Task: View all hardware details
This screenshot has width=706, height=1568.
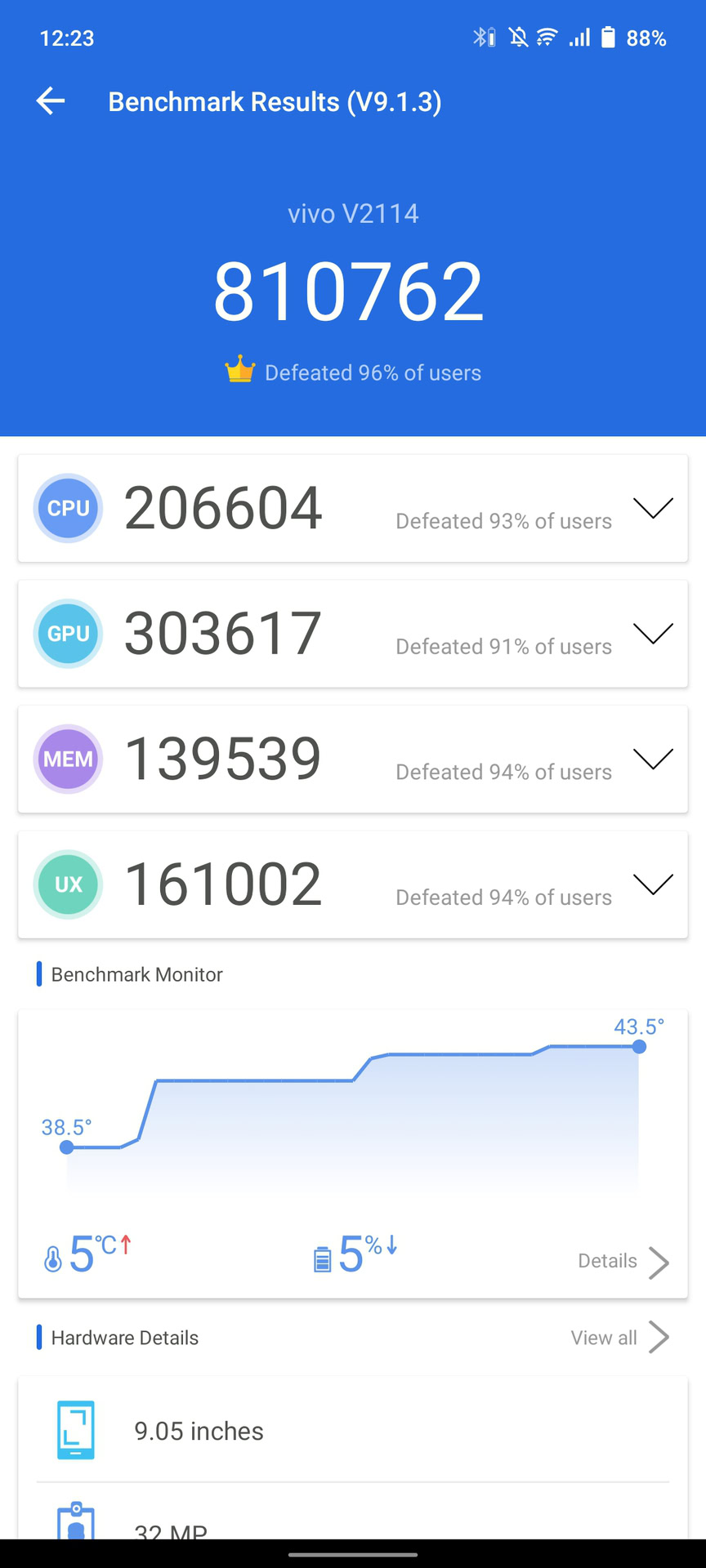Action: point(619,1338)
